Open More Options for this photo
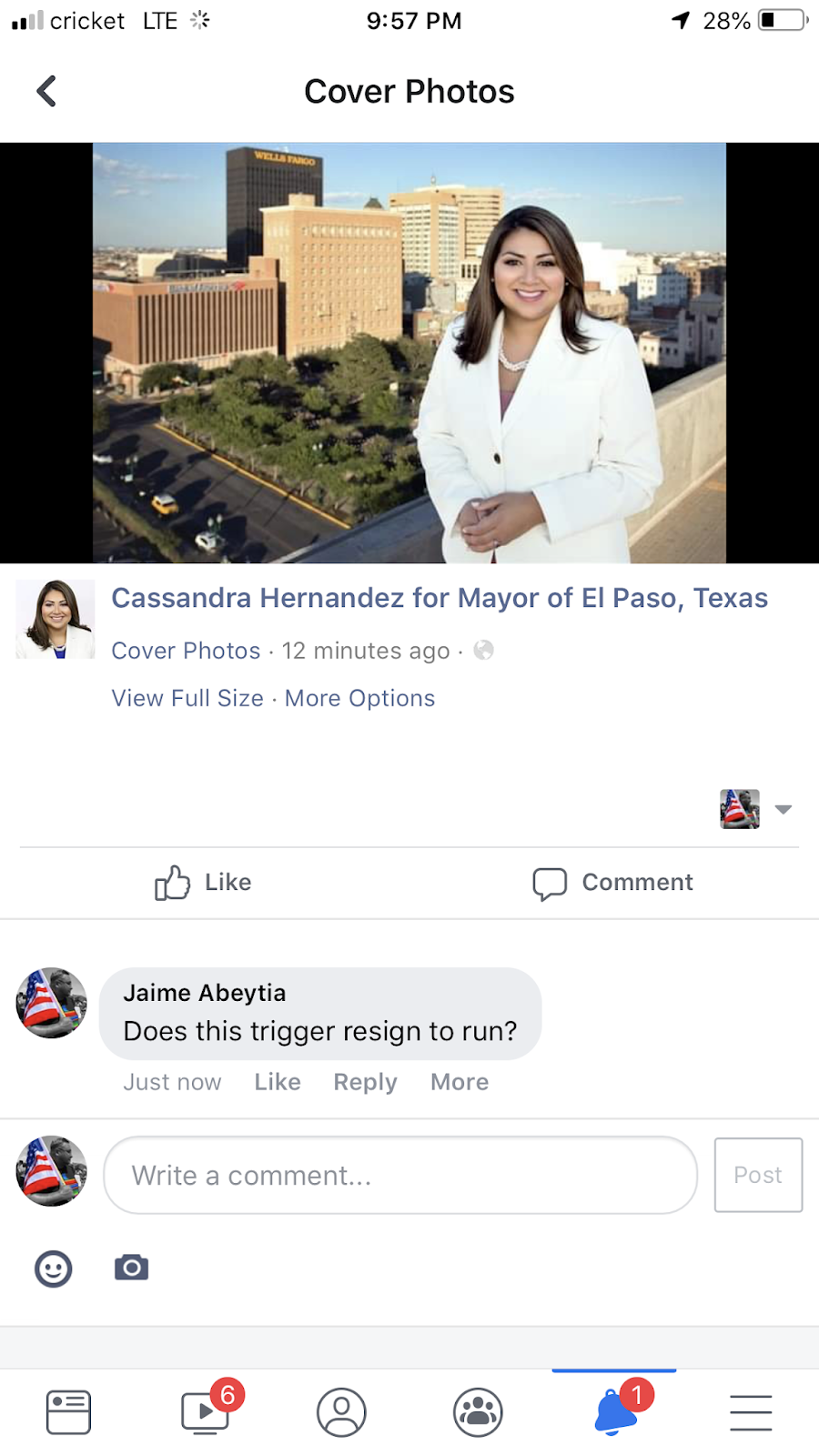Image resolution: width=819 pixels, height=1456 pixels. [x=359, y=698]
